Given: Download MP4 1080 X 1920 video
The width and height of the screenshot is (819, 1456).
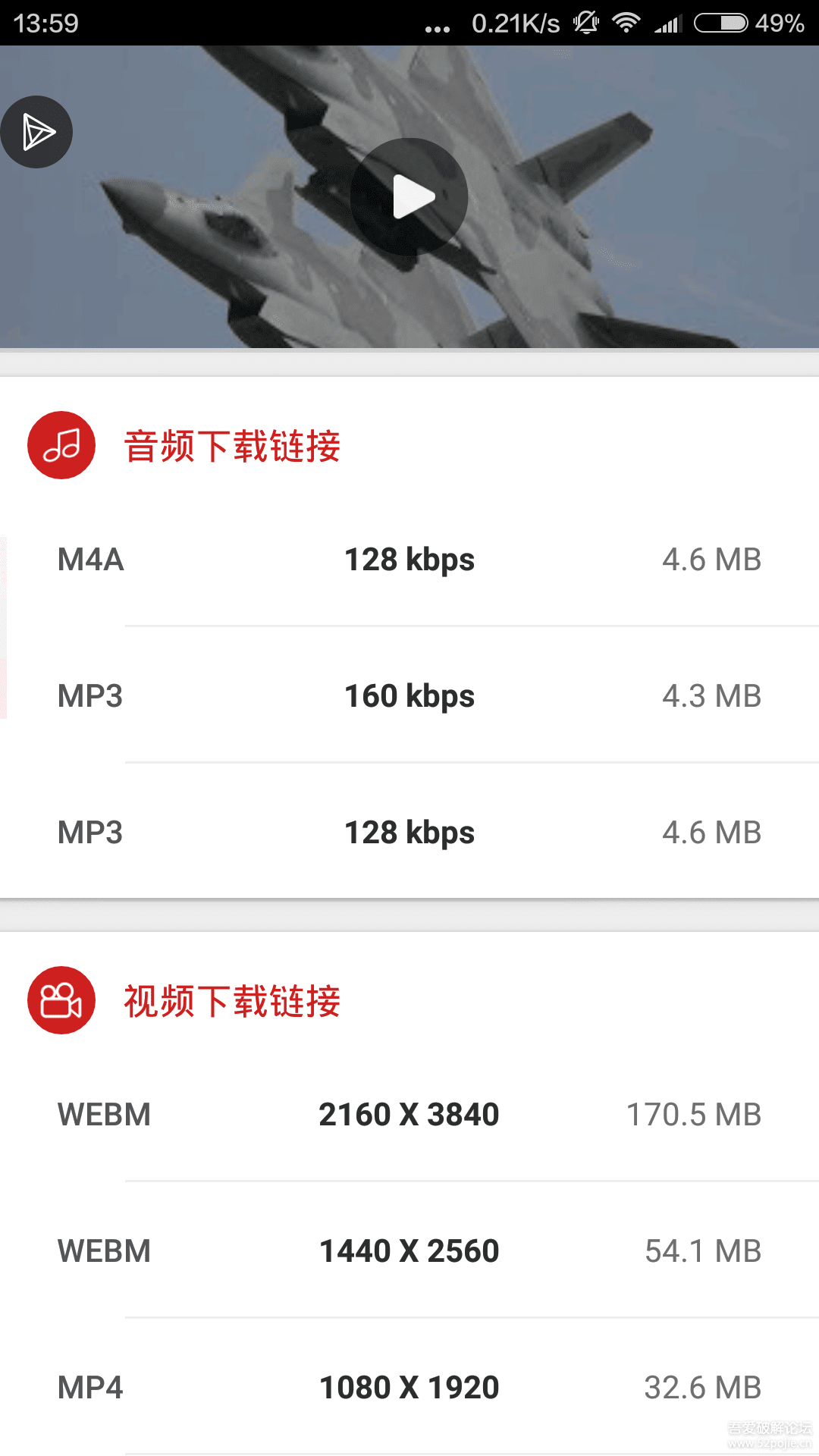Looking at the screenshot, I should pyautogui.click(x=409, y=1388).
